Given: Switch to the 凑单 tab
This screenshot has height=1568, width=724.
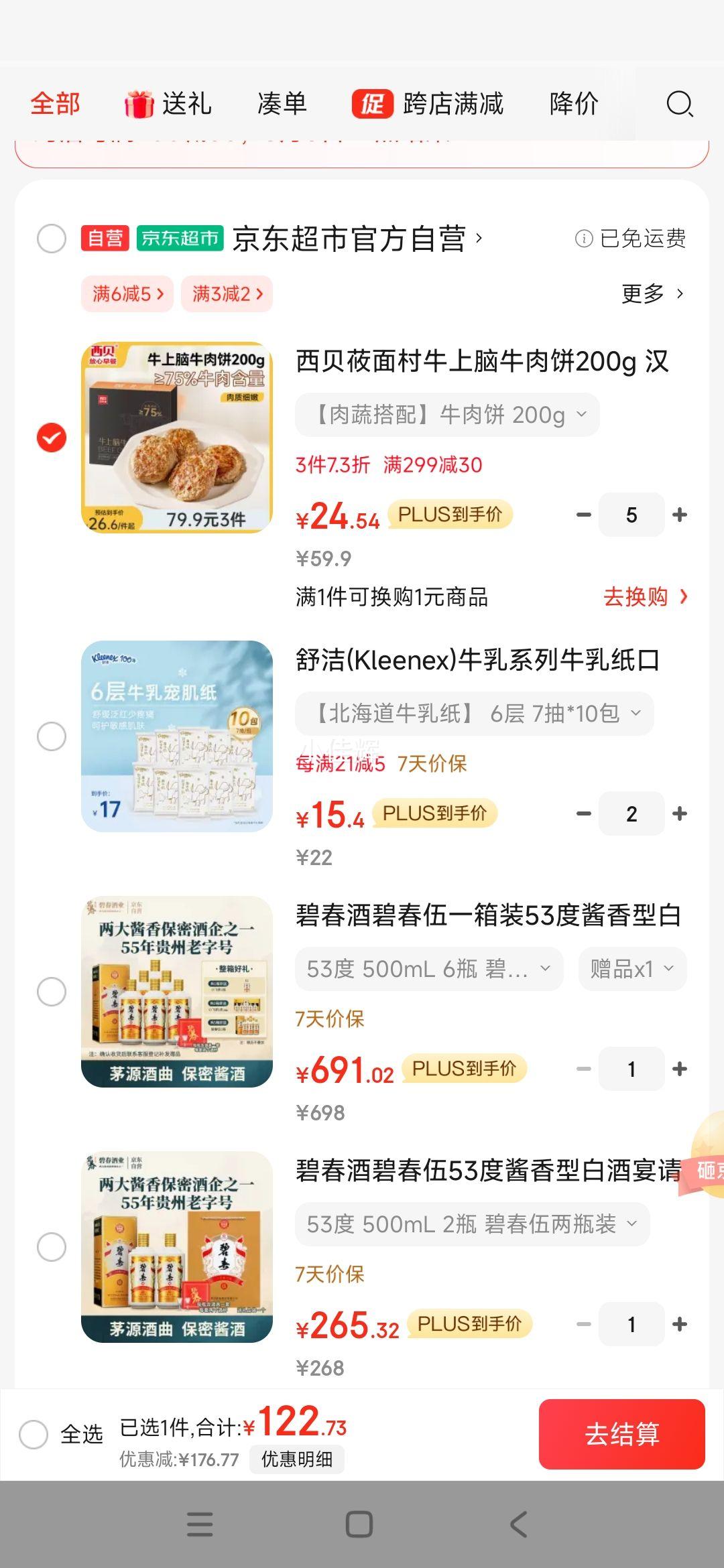Looking at the screenshot, I should [282, 104].
